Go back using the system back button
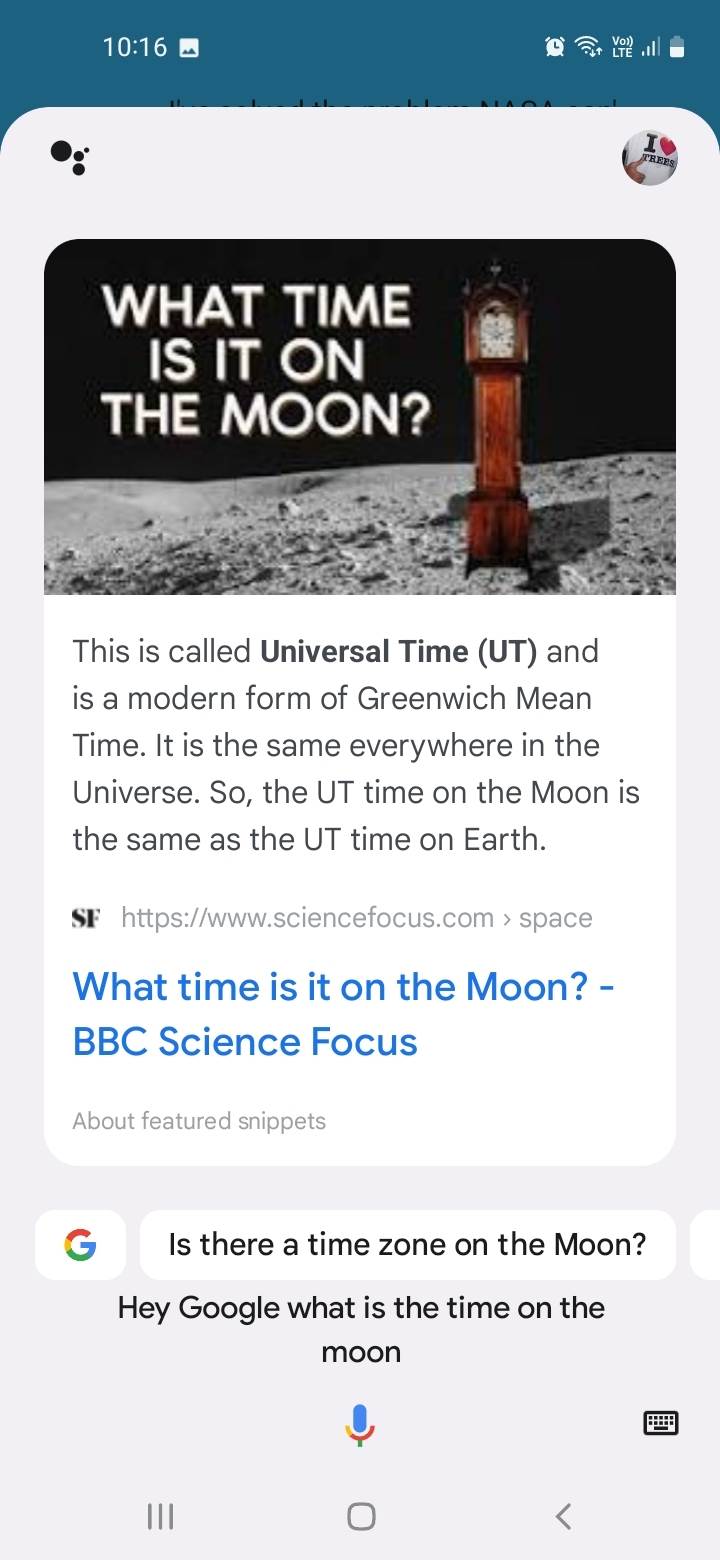720x1560 pixels. (x=563, y=1516)
